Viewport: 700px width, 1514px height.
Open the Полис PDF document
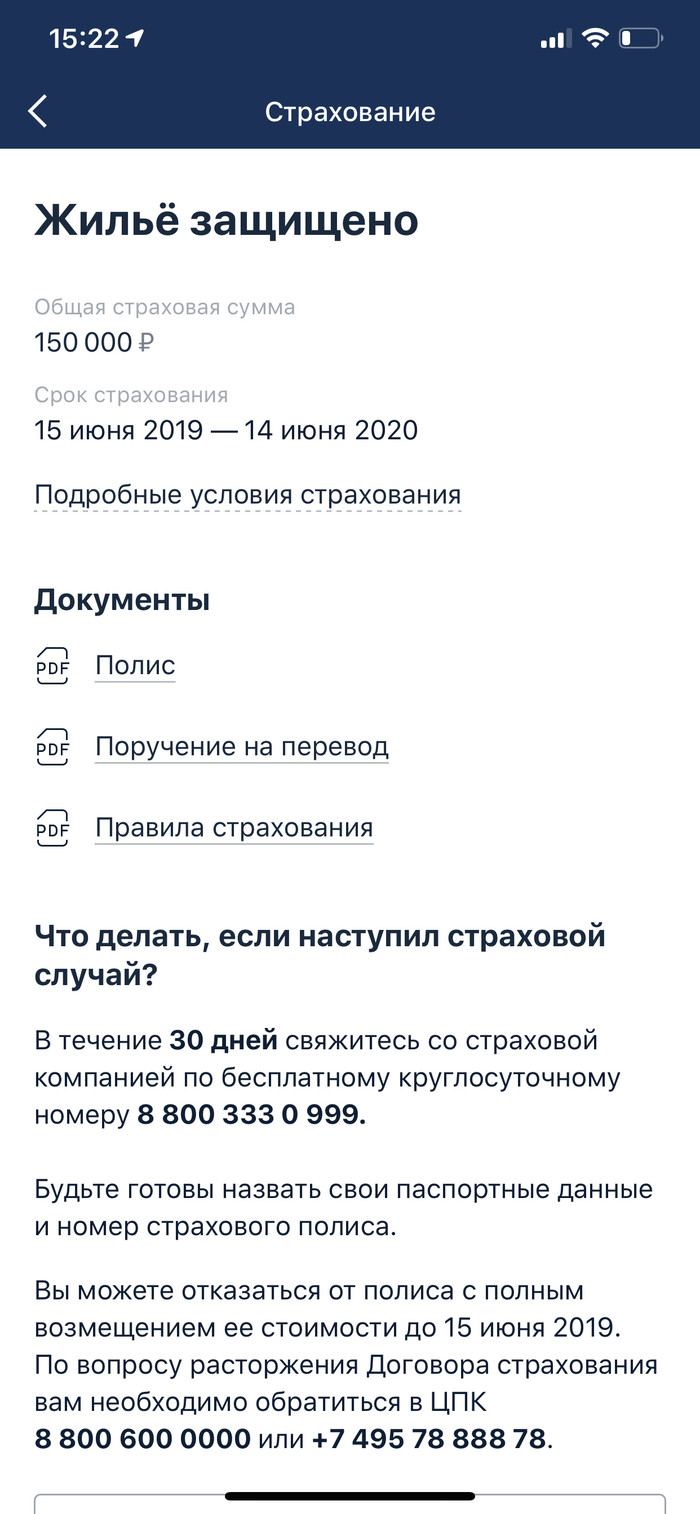click(135, 666)
